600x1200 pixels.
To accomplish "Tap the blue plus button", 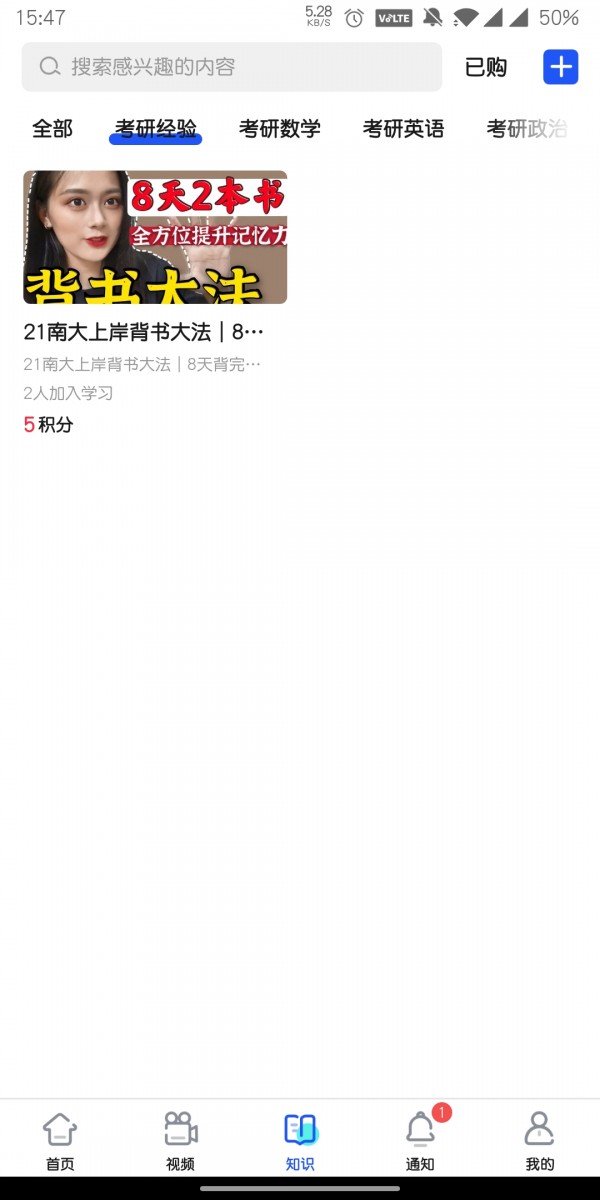I will click(560, 67).
